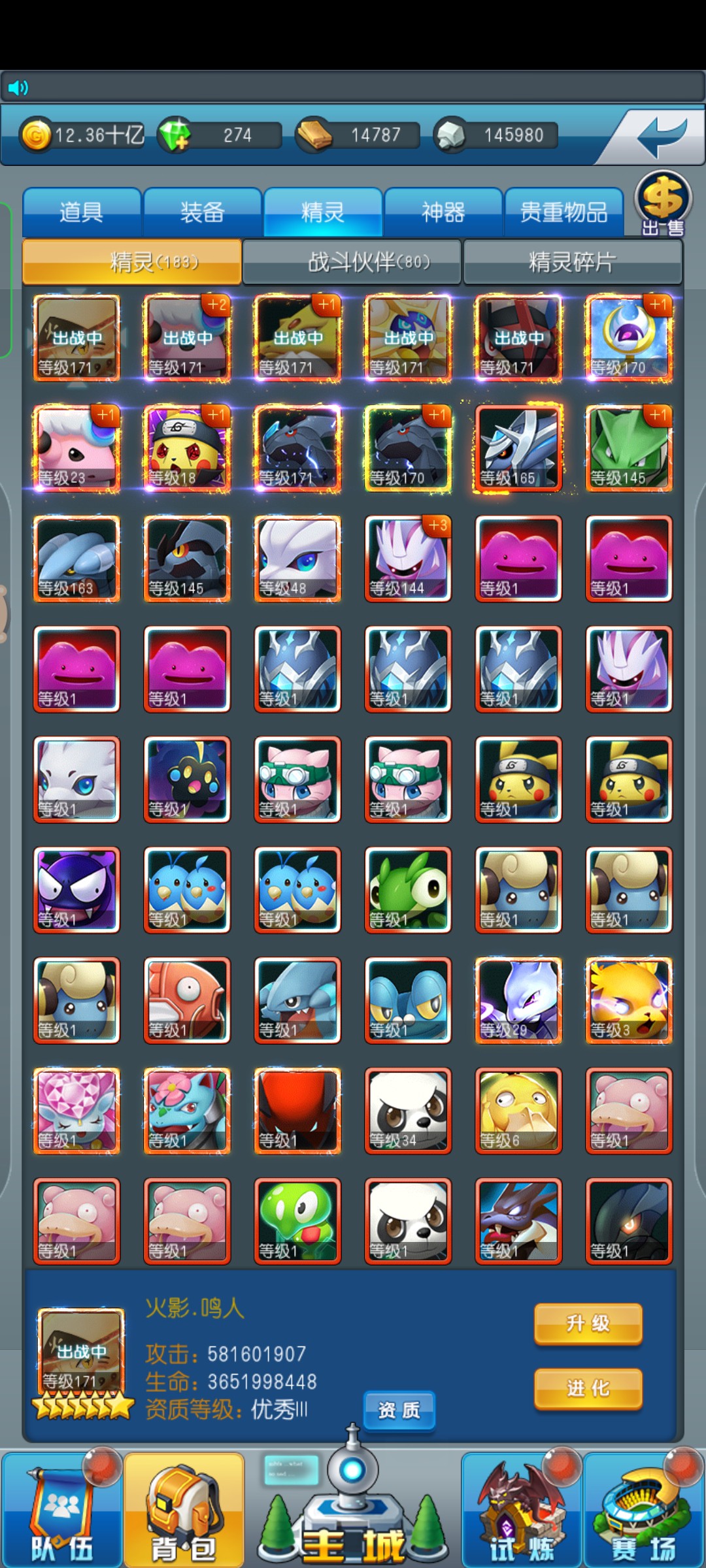
Task: Select the level 165 sprite tile
Action: [x=518, y=448]
